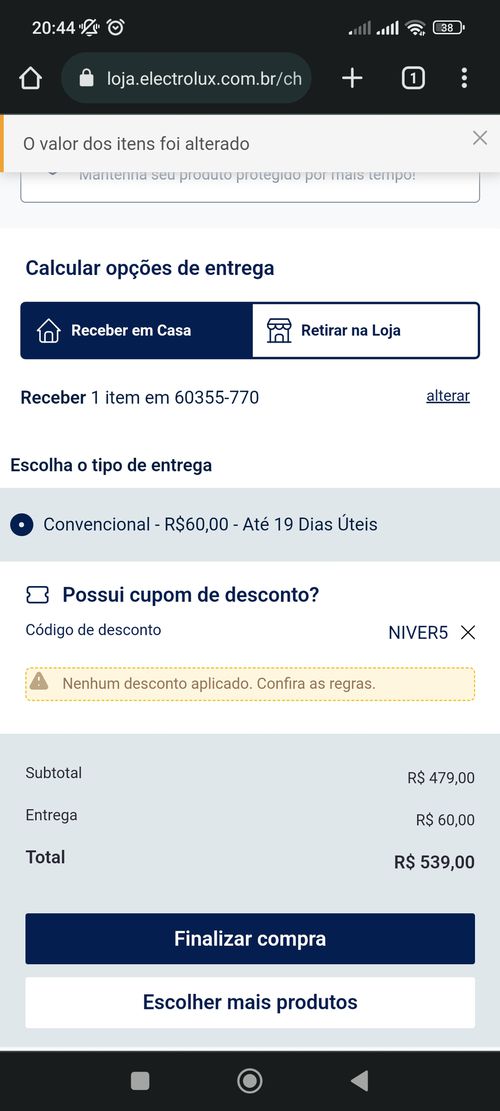Screen dimensions: 500x1111
Task: Tap Finalizar compra button
Action: coord(250,939)
